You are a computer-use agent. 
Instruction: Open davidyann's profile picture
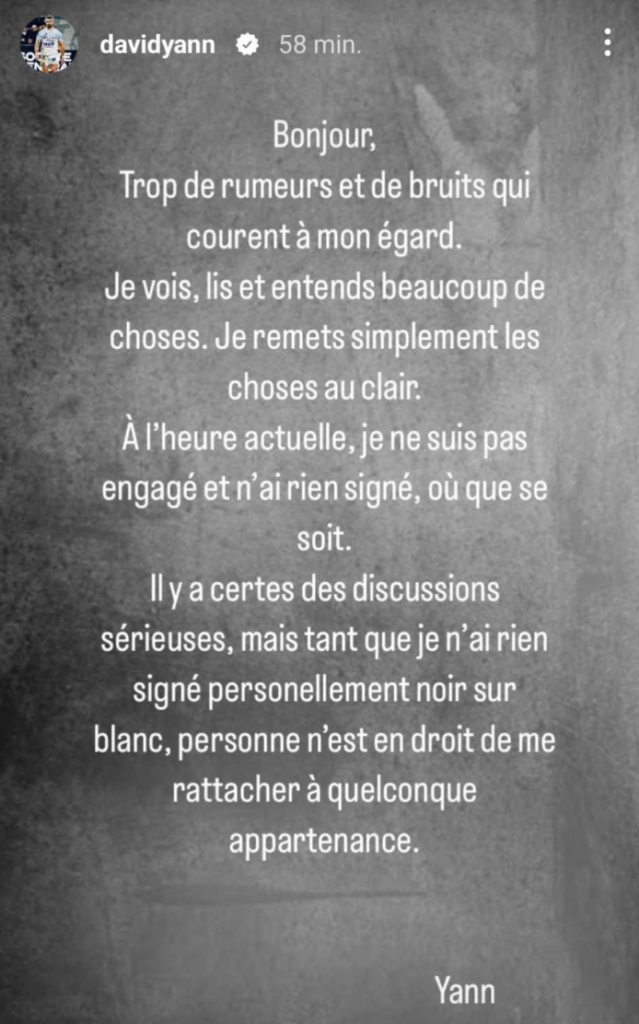[x=49, y=44]
